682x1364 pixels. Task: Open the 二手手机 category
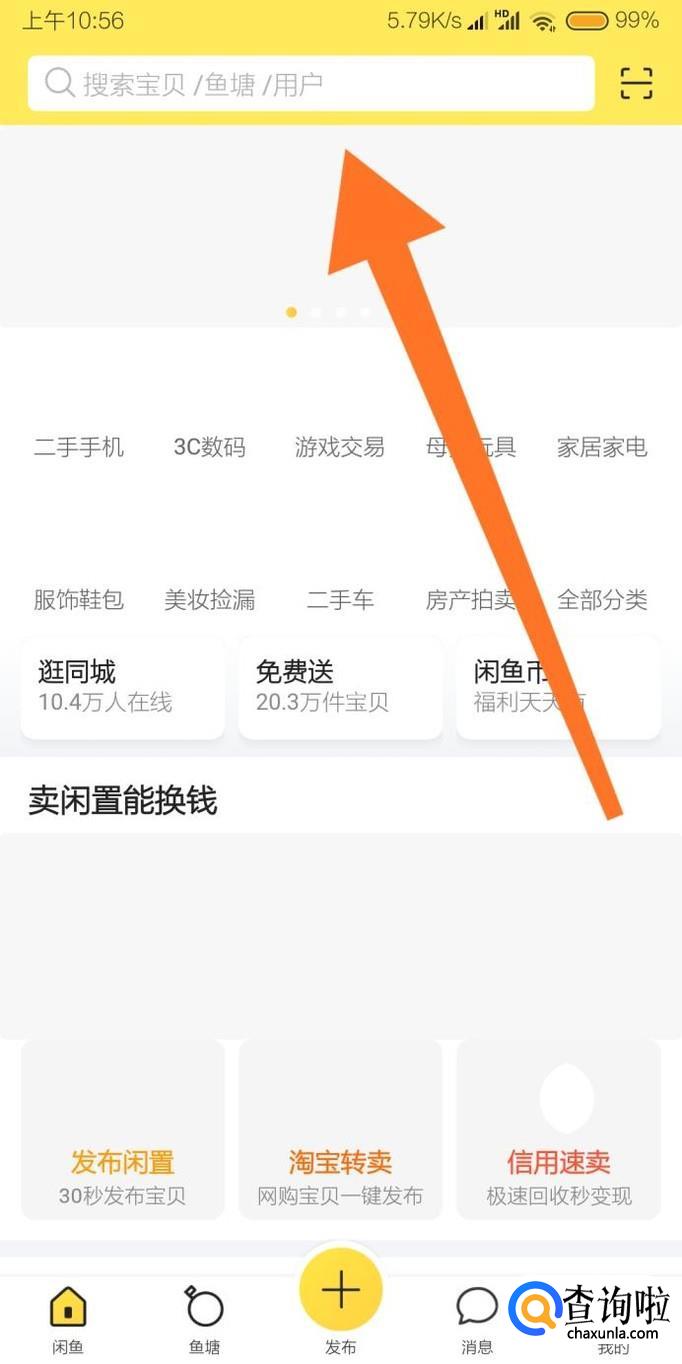click(79, 447)
